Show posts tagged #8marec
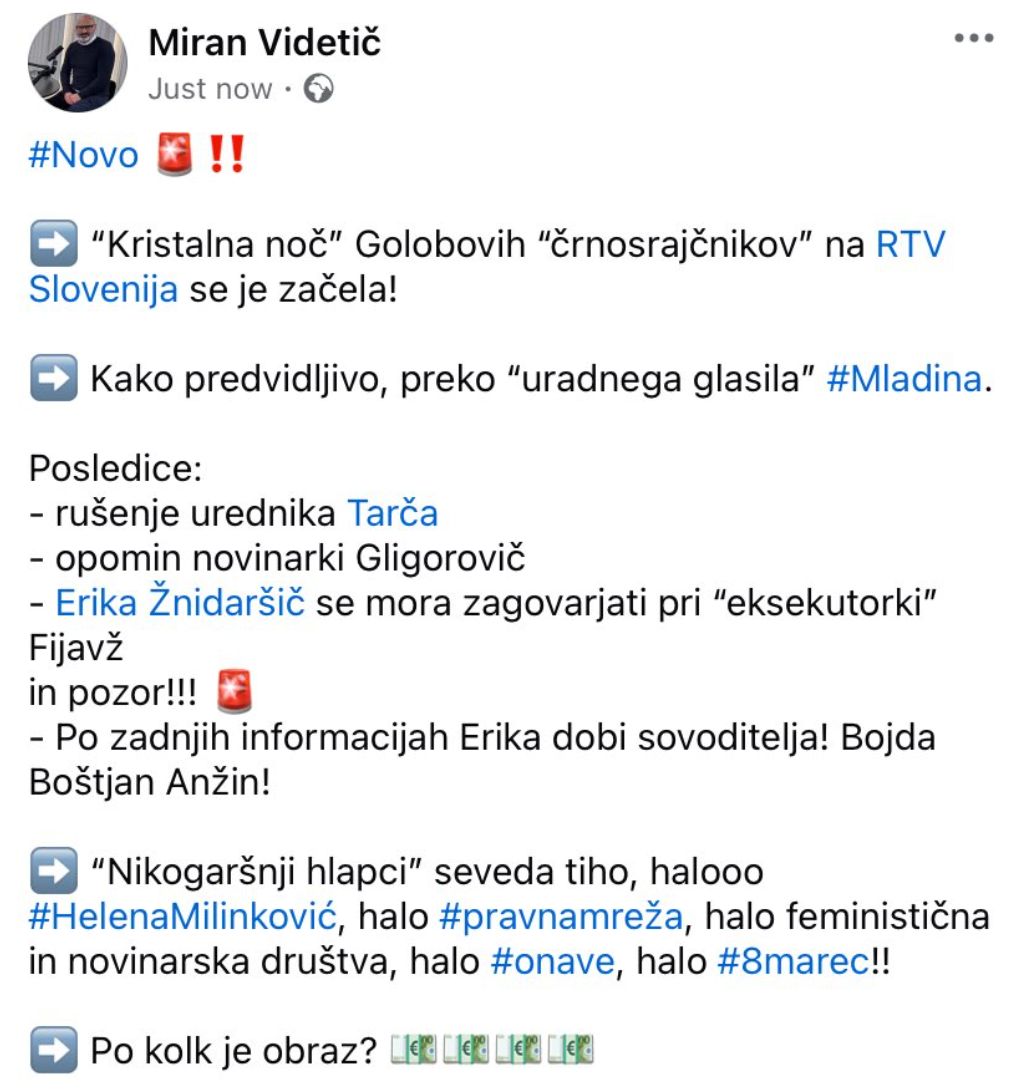This screenshot has height=1091, width=1014. click(792, 961)
